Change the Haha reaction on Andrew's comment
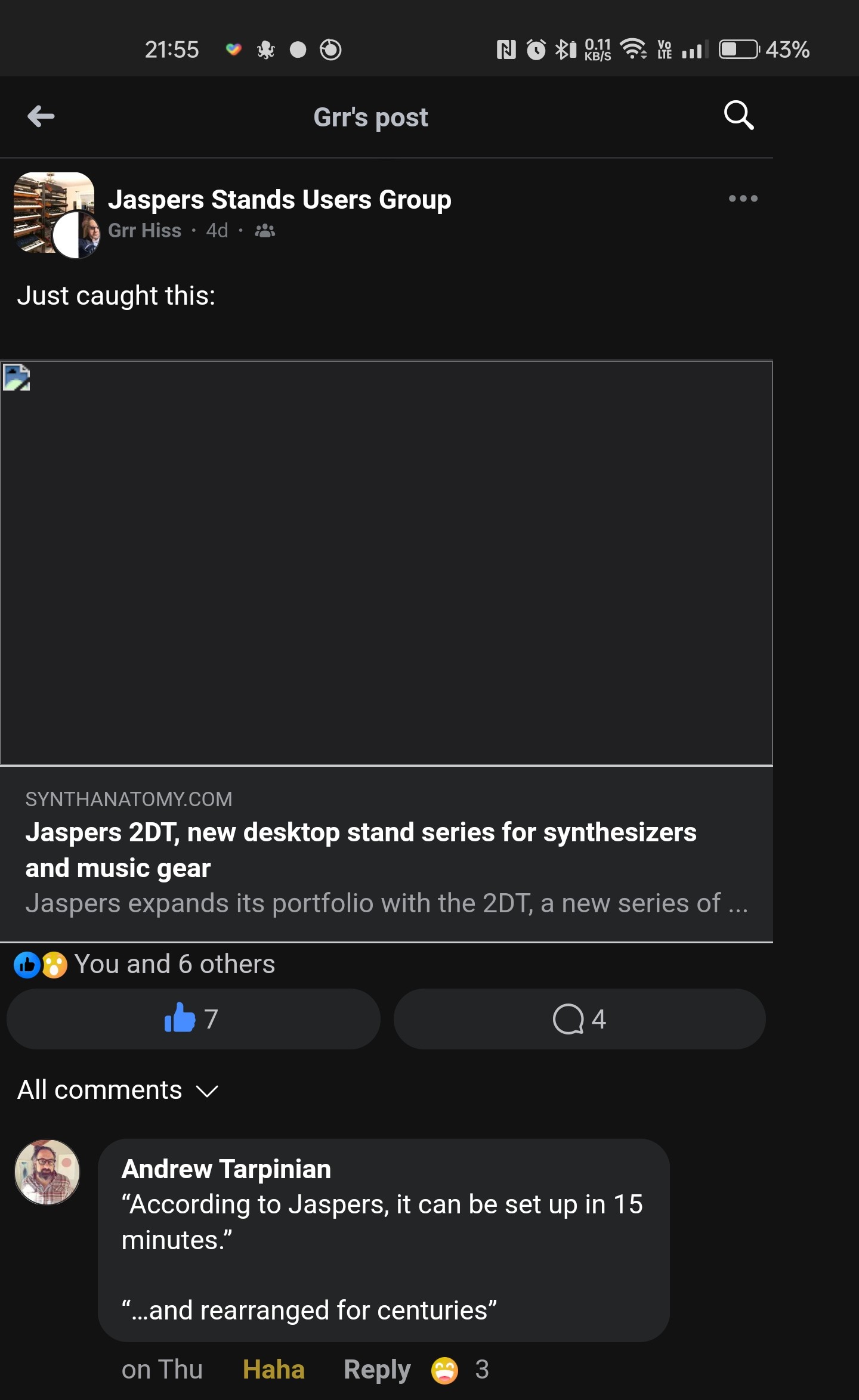Screen dimensions: 859x1400 273,1370
